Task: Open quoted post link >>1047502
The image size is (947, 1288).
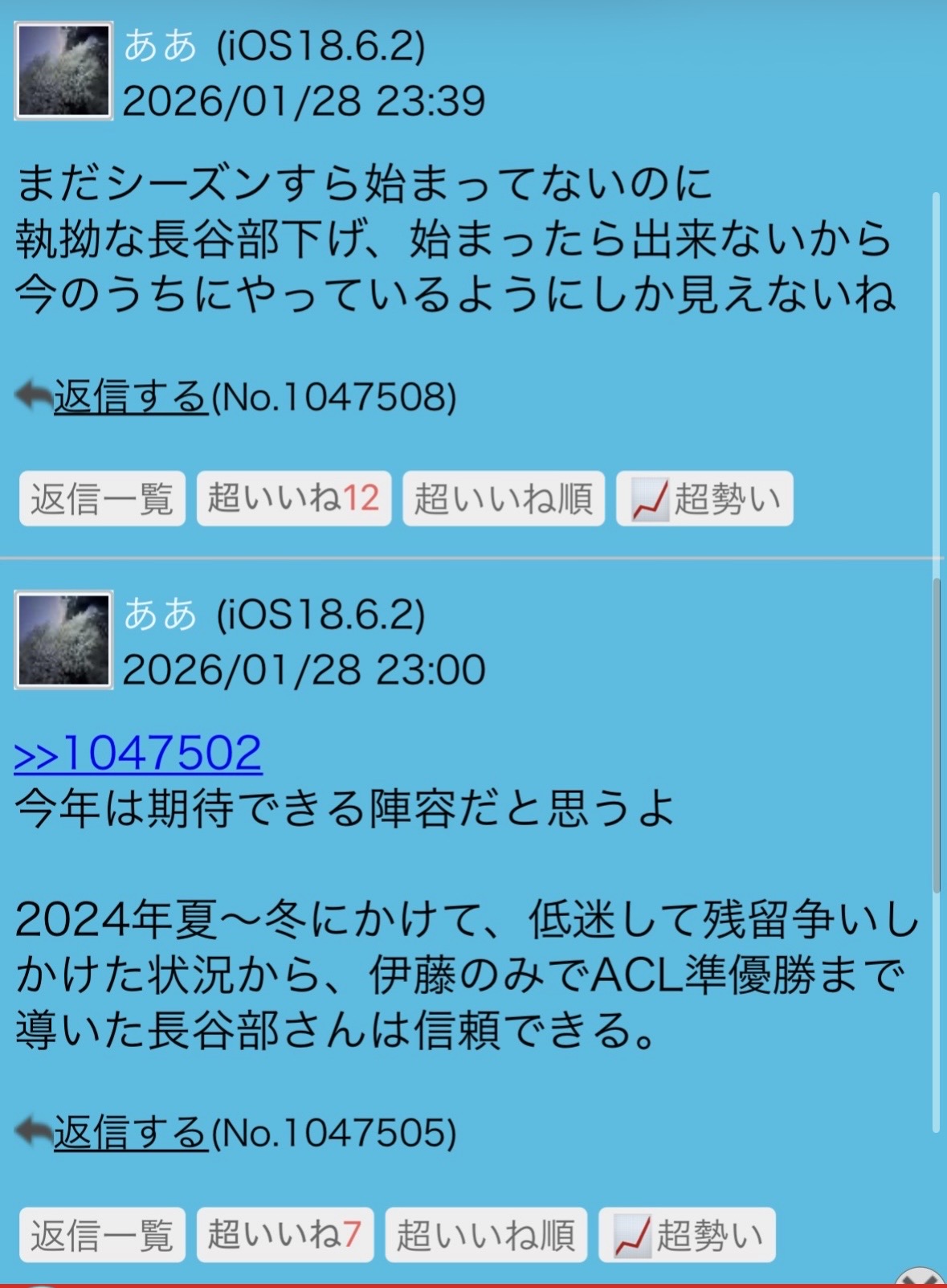Action: point(138,754)
